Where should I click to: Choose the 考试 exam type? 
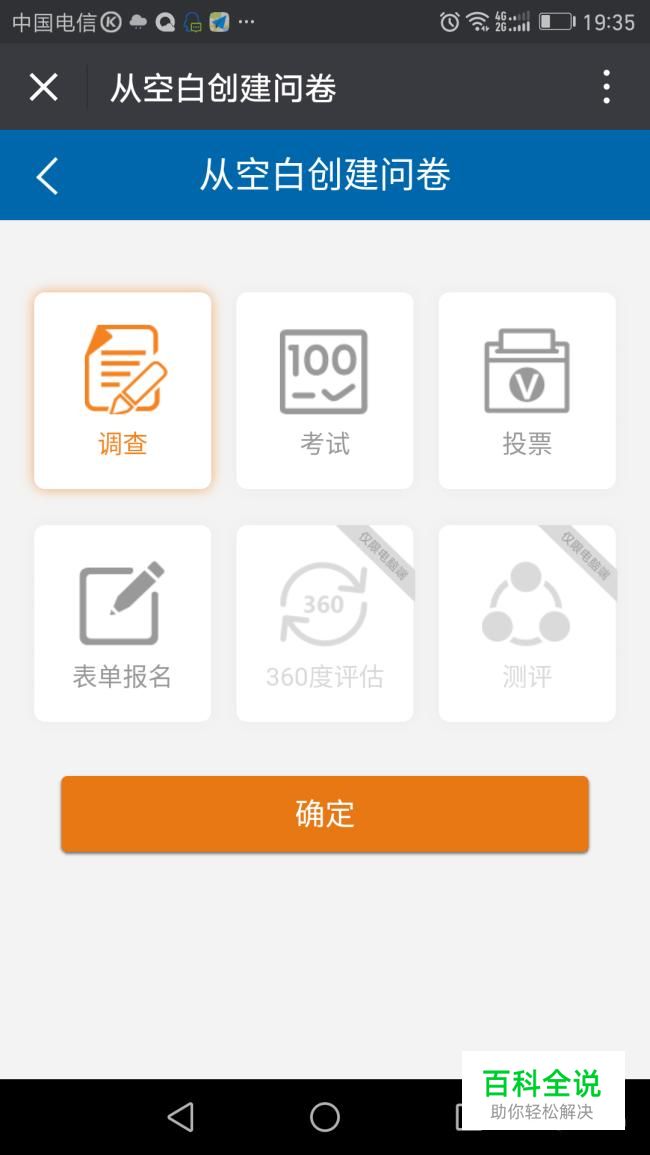(x=324, y=390)
